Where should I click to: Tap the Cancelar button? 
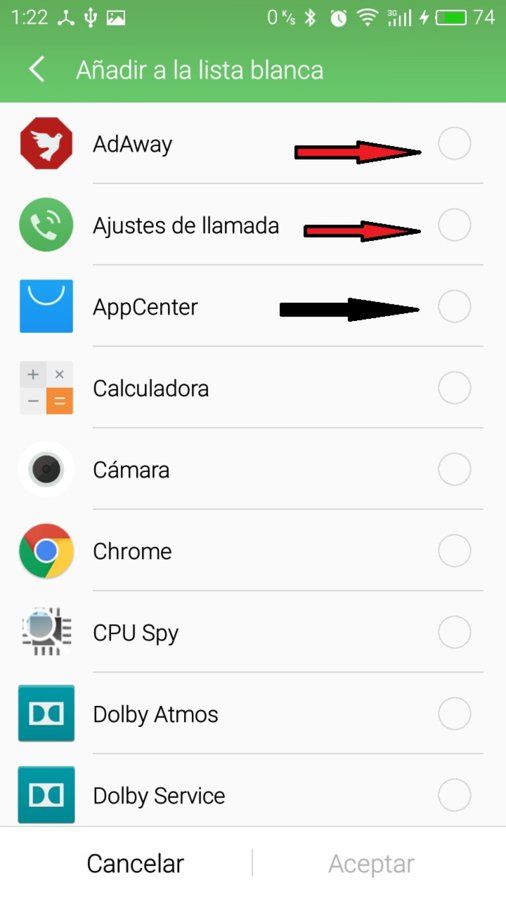pos(135,863)
